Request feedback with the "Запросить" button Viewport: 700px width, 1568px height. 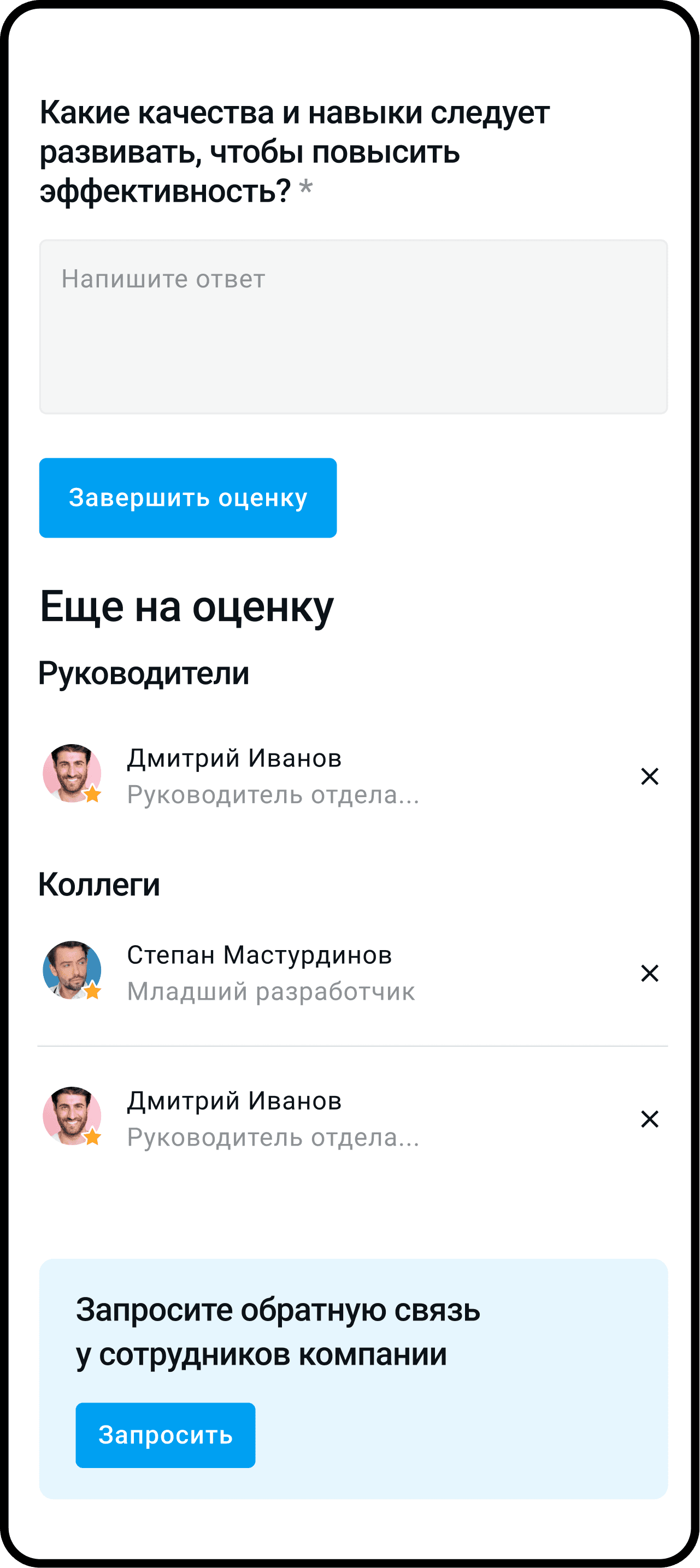(165, 1435)
